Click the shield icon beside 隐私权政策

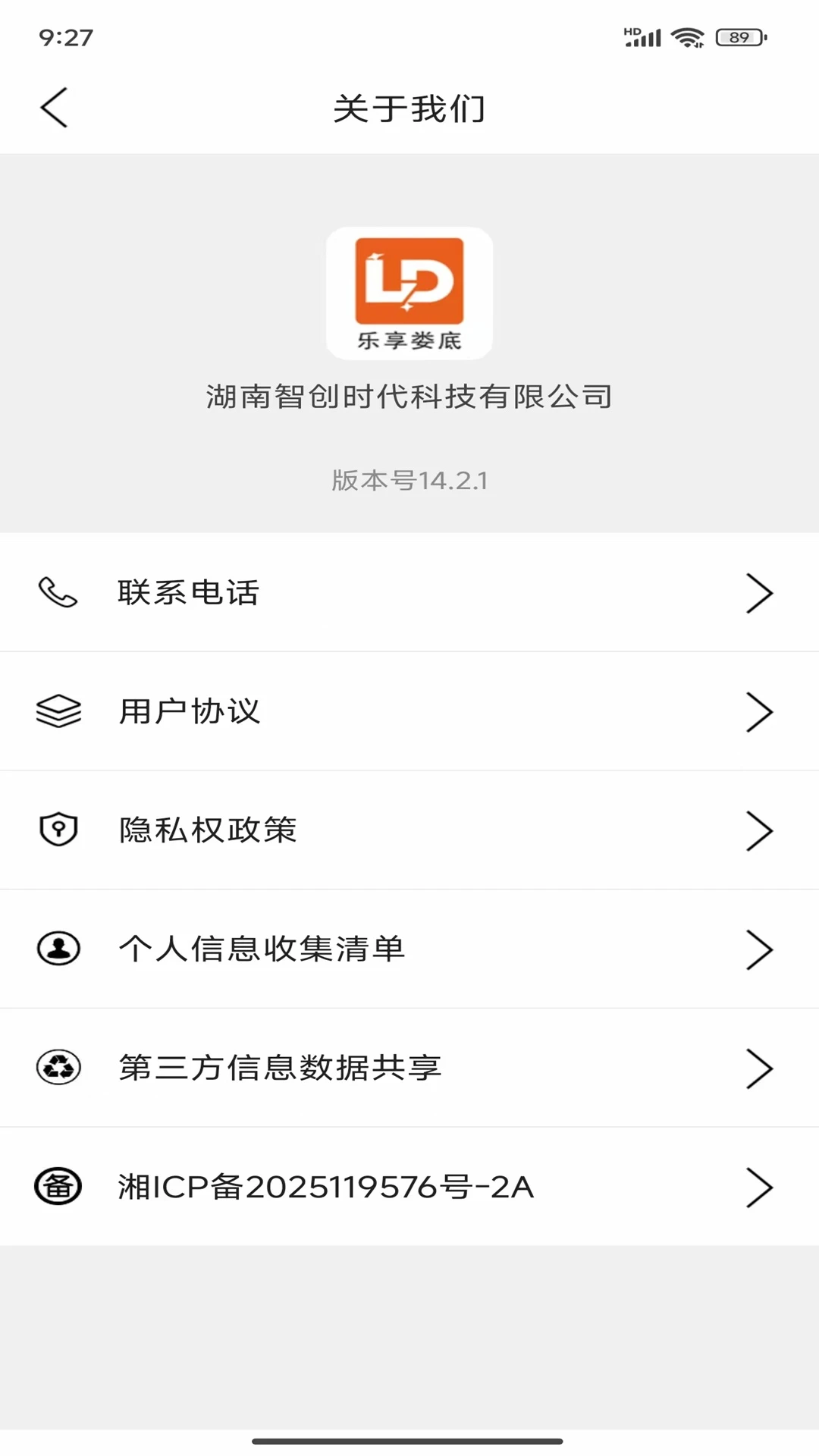pyautogui.click(x=58, y=830)
